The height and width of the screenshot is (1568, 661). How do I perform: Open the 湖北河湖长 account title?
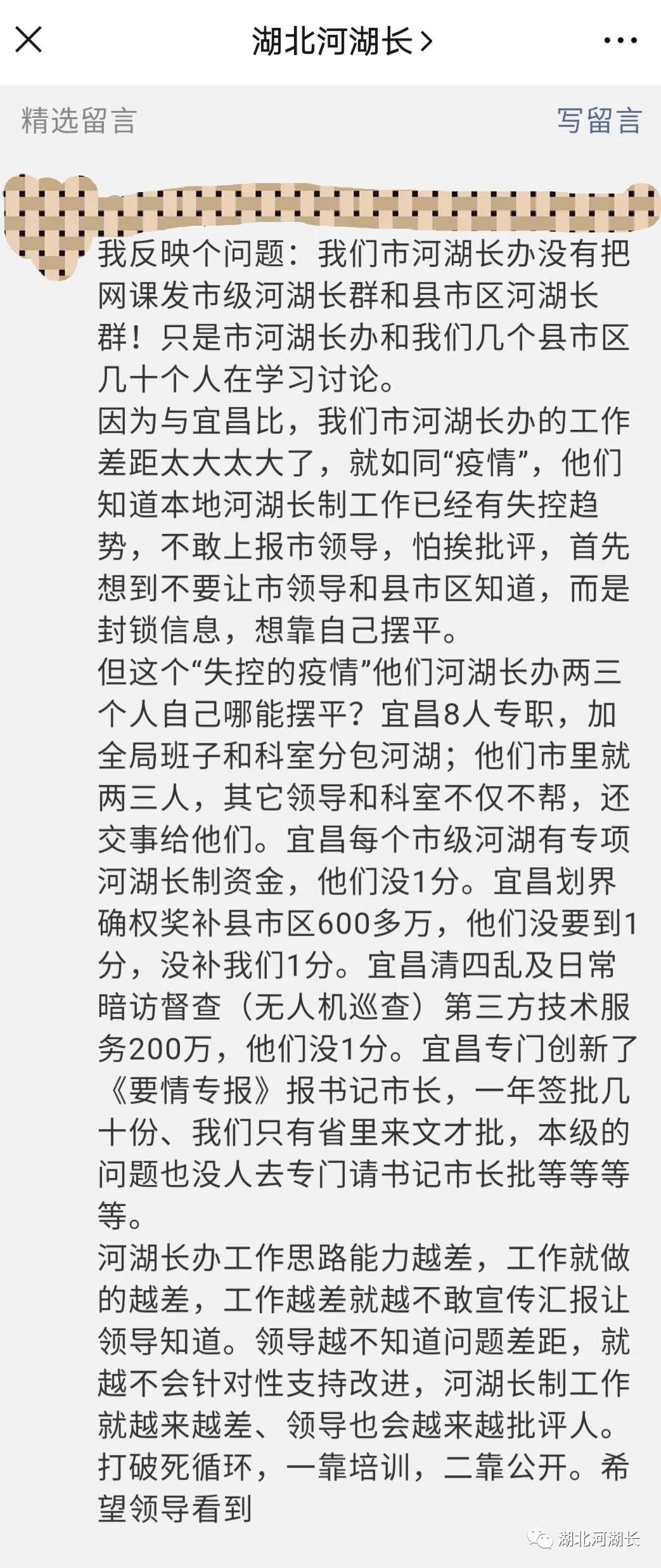(x=341, y=42)
